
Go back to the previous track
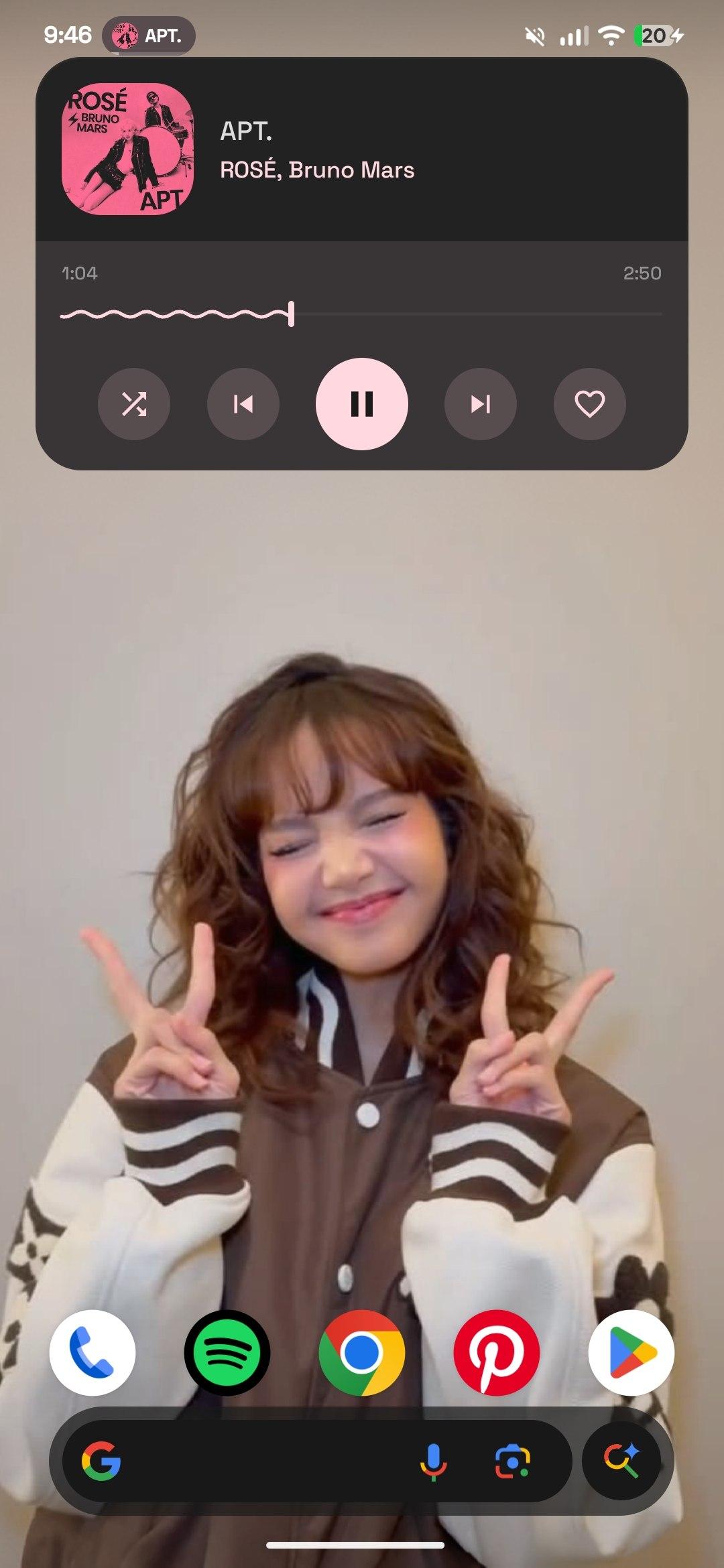(243, 403)
